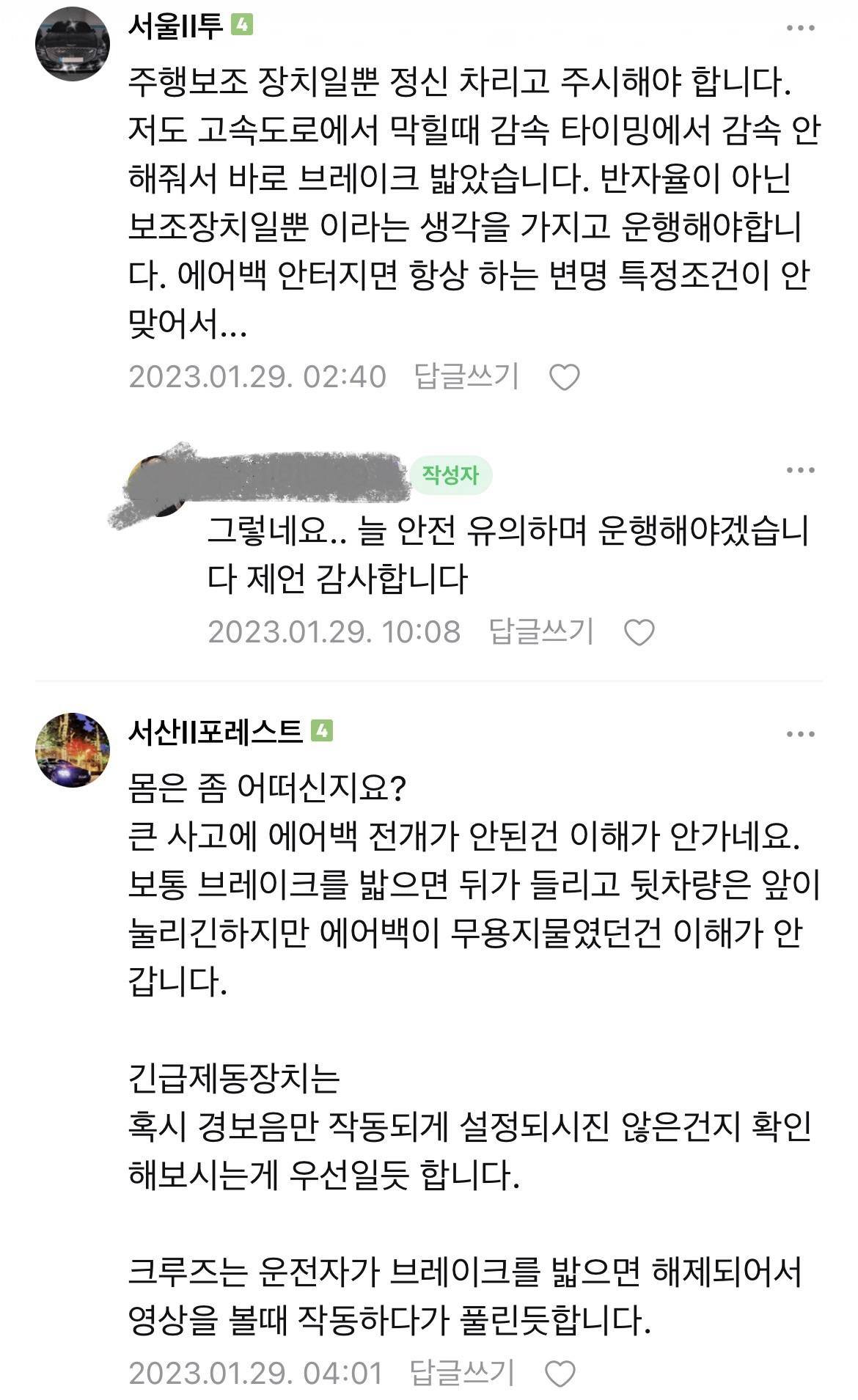Like the 작성자 reply posted at 10:08
This screenshot has height=1400, width=858.
(638, 632)
